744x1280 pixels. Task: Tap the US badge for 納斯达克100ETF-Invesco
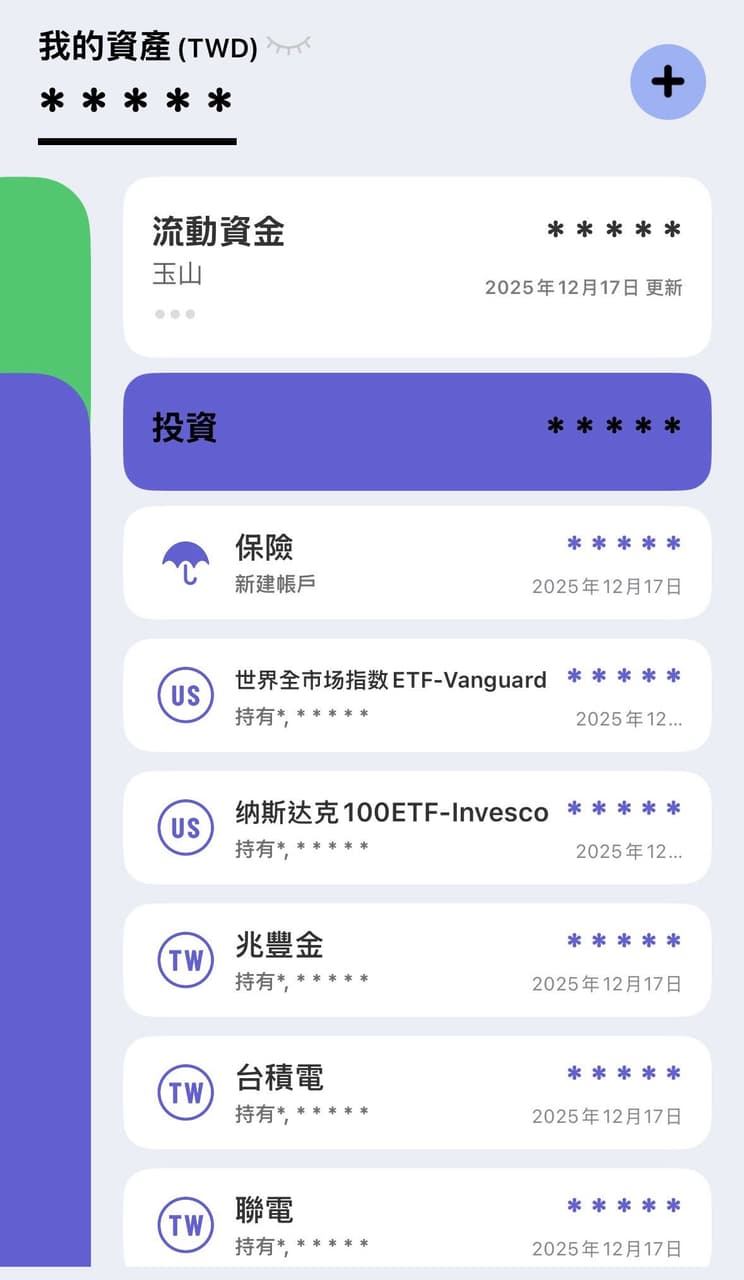(185, 827)
